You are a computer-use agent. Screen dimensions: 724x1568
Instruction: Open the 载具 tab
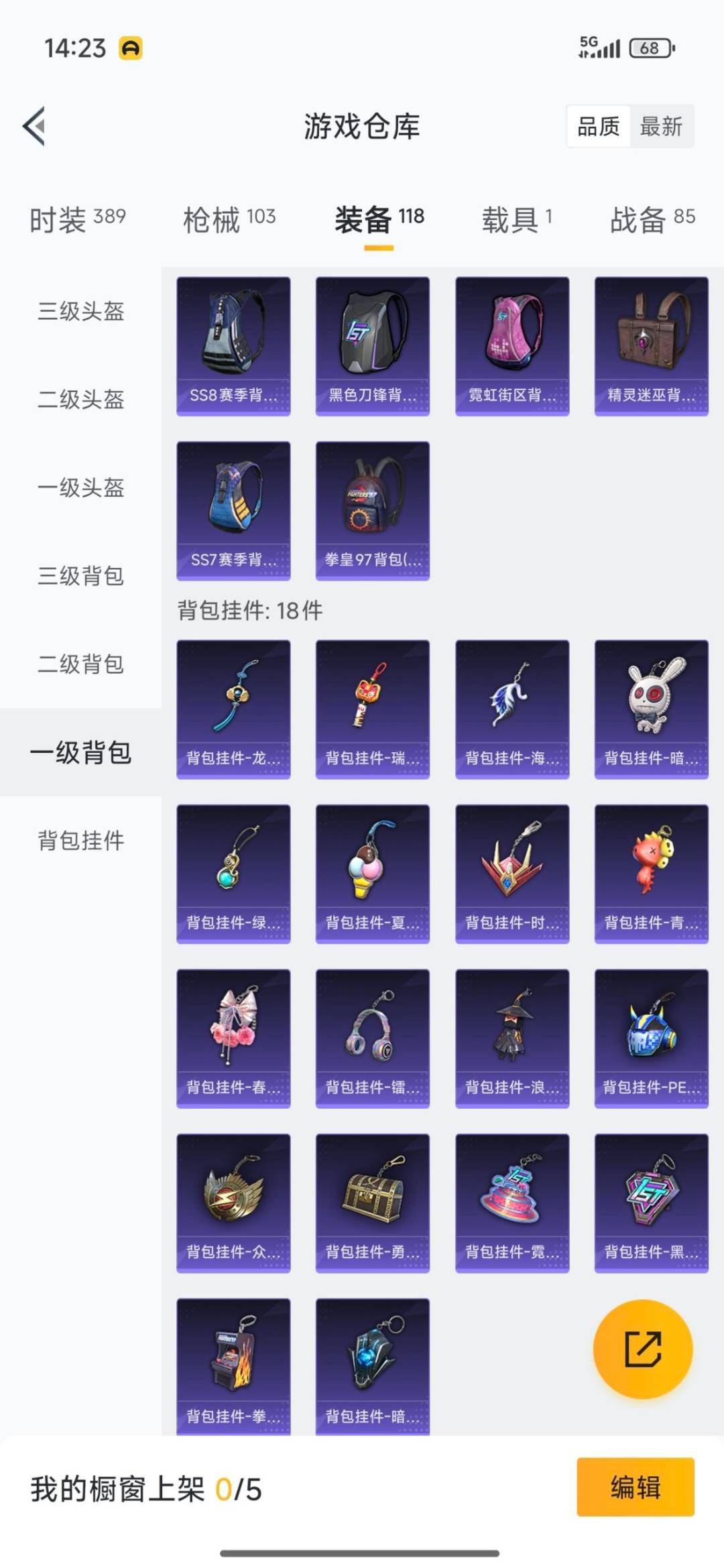click(516, 219)
